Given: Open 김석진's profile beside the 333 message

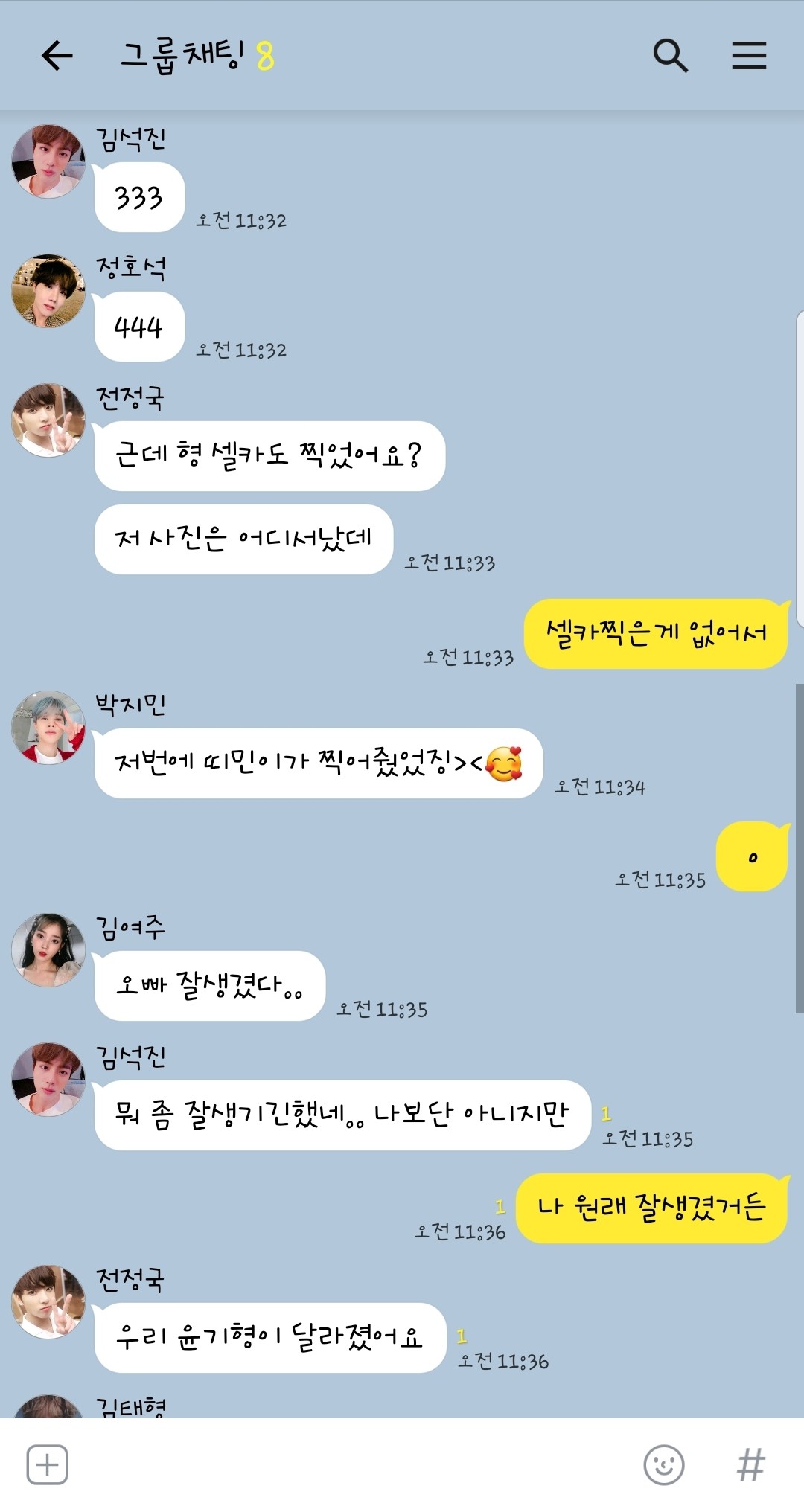Looking at the screenshot, I should point(49,161).
